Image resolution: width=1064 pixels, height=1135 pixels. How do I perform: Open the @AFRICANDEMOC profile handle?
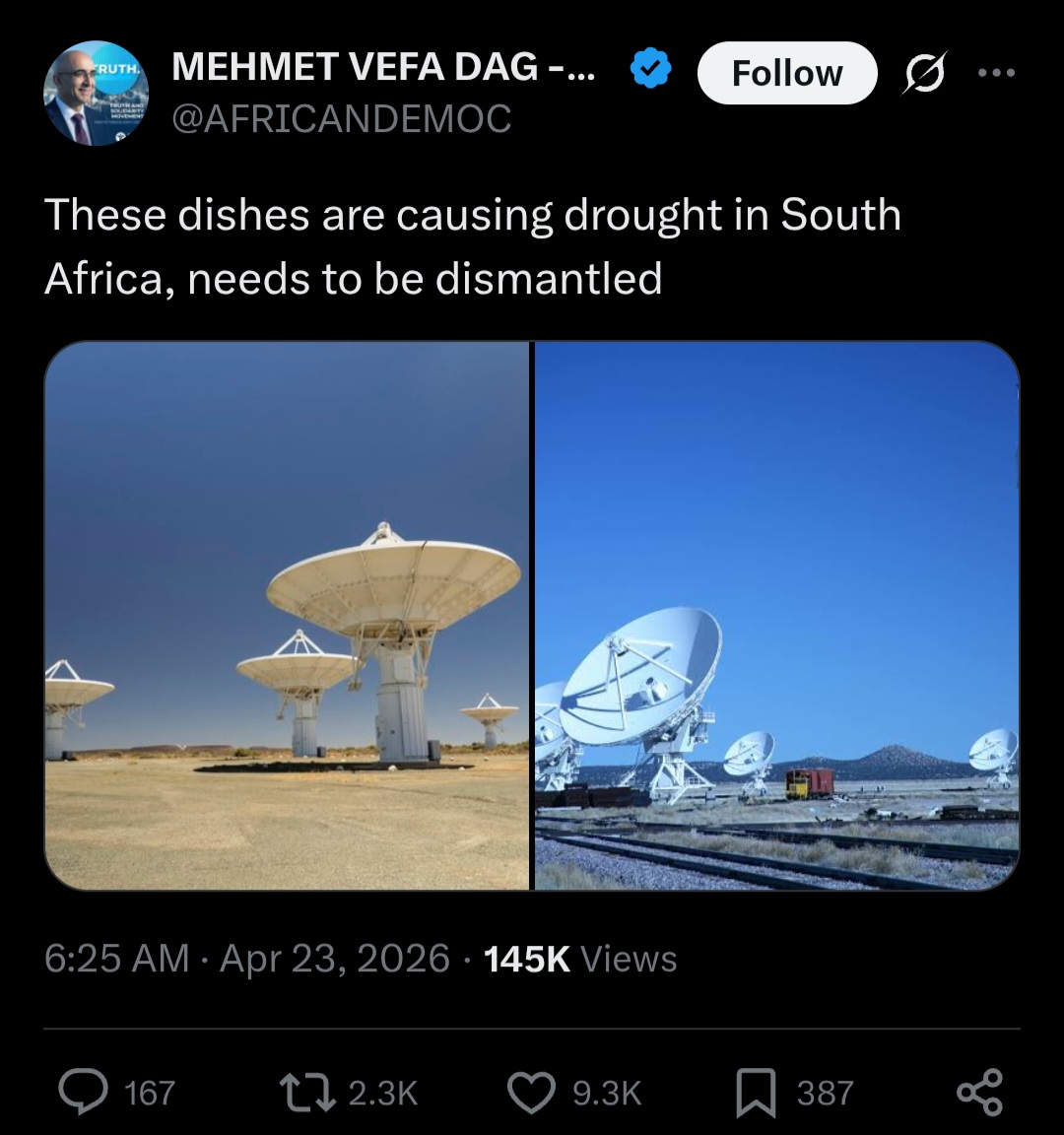point(342,118)
